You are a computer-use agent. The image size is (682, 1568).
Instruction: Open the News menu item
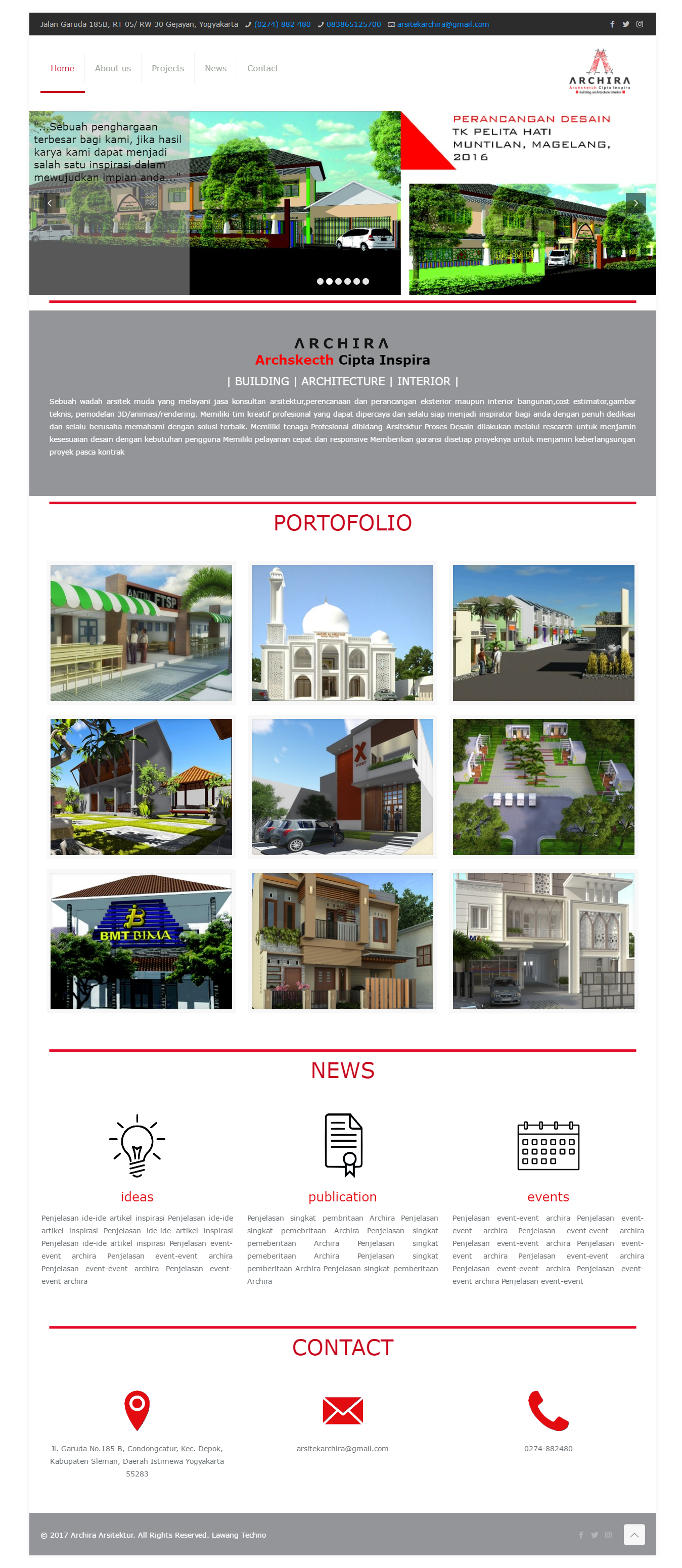215,68
